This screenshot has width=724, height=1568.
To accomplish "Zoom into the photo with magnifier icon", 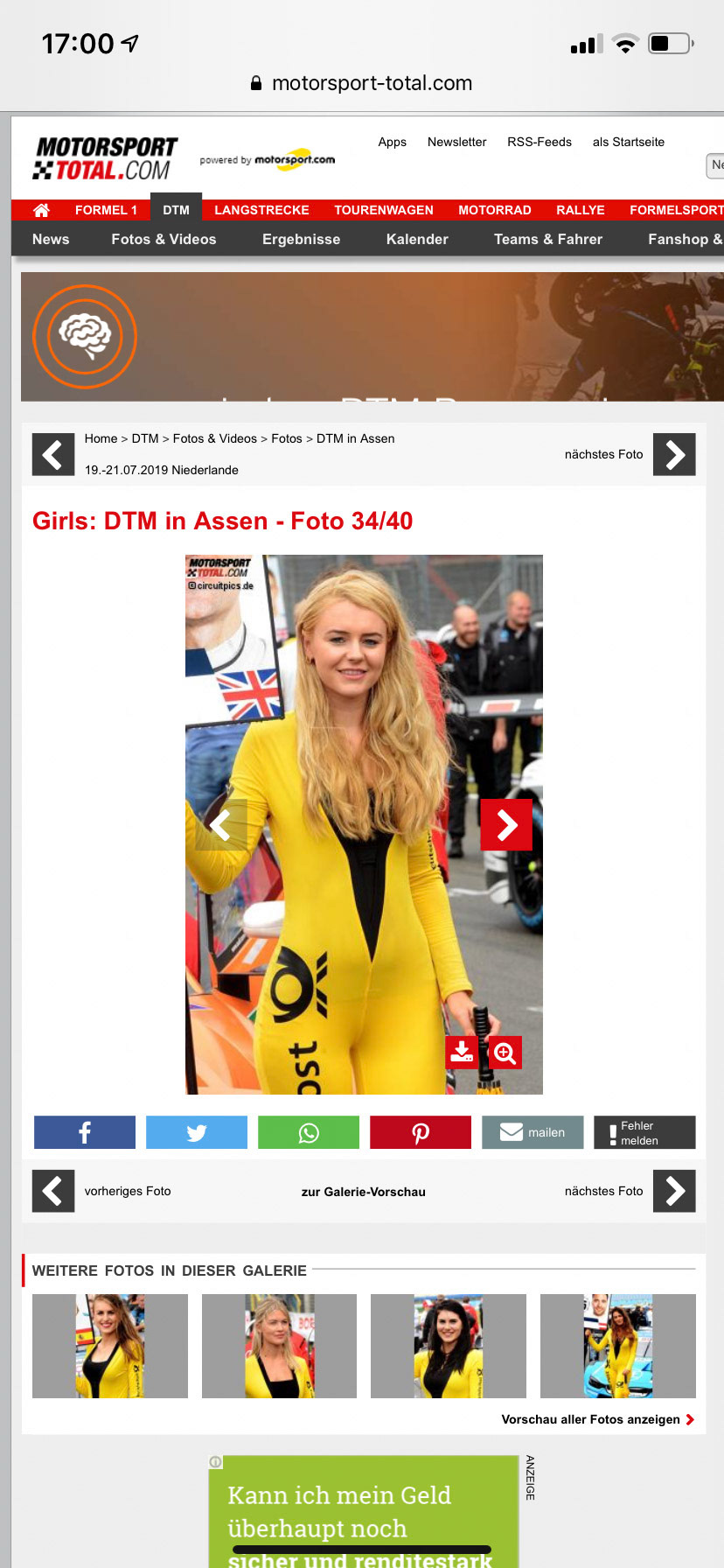I will tap(505, 1053).
